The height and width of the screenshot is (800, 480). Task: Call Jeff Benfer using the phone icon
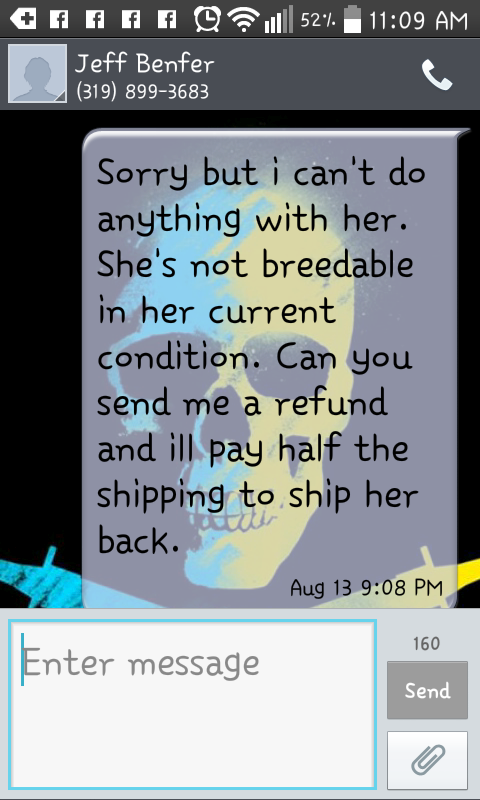[437, 75]
